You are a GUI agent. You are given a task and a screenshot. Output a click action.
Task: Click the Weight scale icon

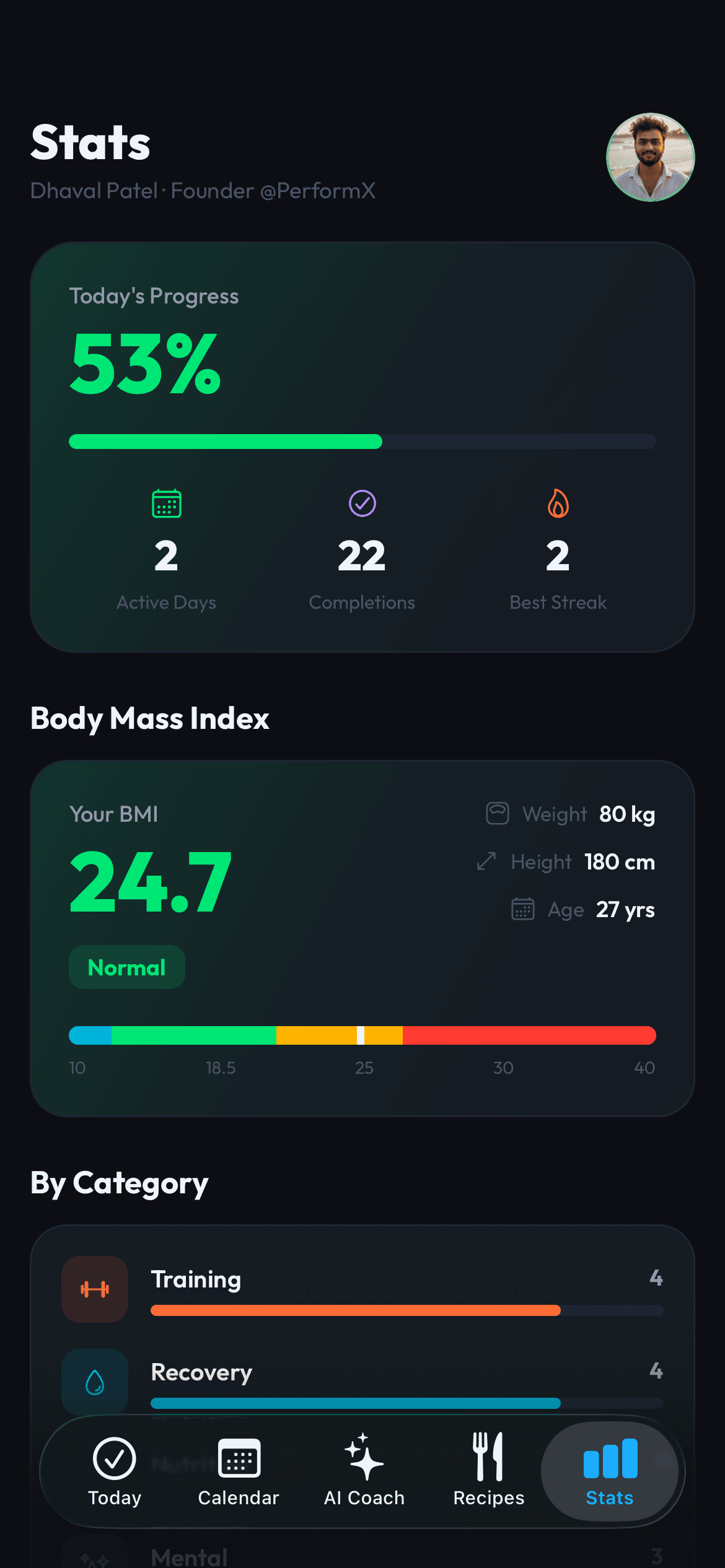tap(497, 814)
